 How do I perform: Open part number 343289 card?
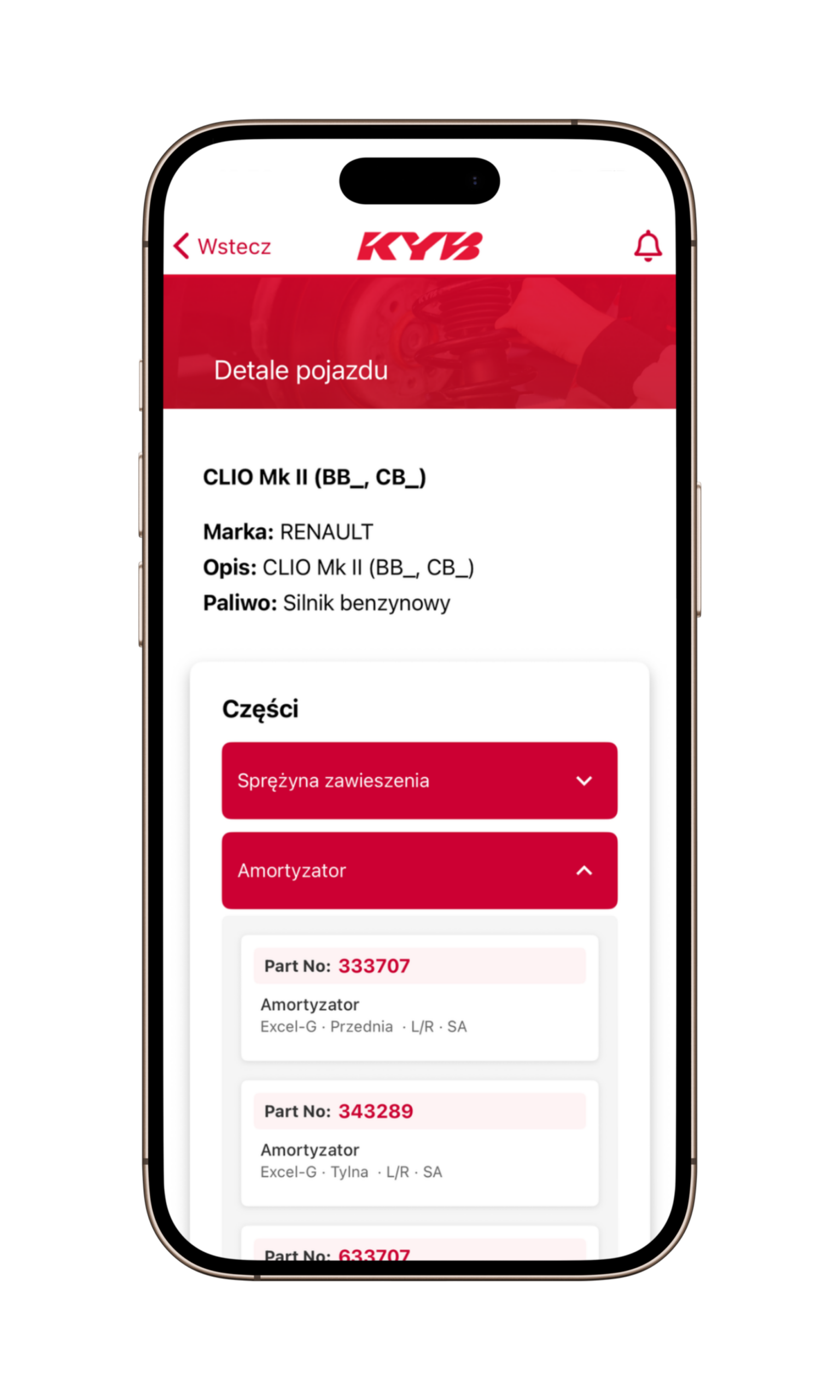click(419, 1143)
